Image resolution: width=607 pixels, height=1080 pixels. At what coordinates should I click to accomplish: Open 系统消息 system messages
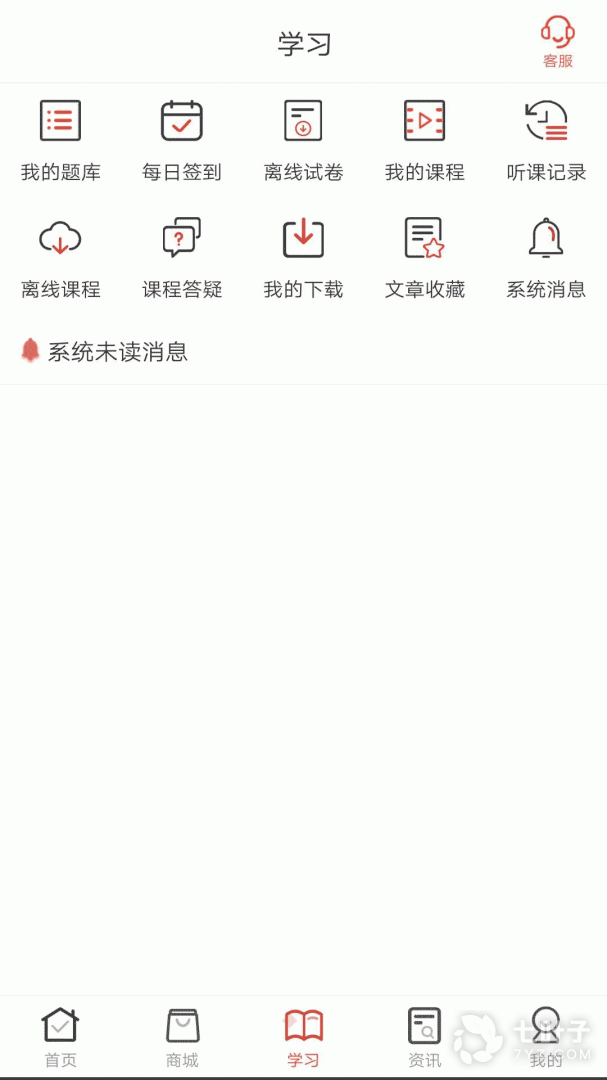pos(546,257)
